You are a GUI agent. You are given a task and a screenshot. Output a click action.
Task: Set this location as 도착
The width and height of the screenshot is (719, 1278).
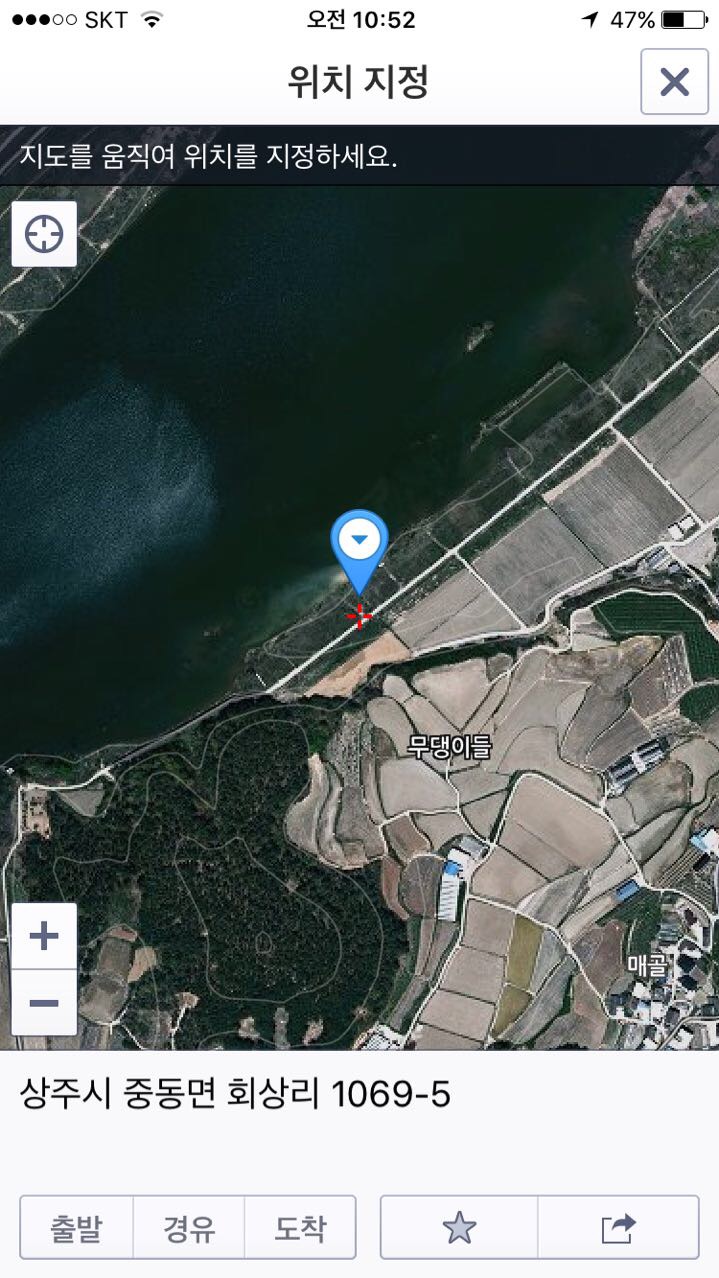tap(300, 1227)
